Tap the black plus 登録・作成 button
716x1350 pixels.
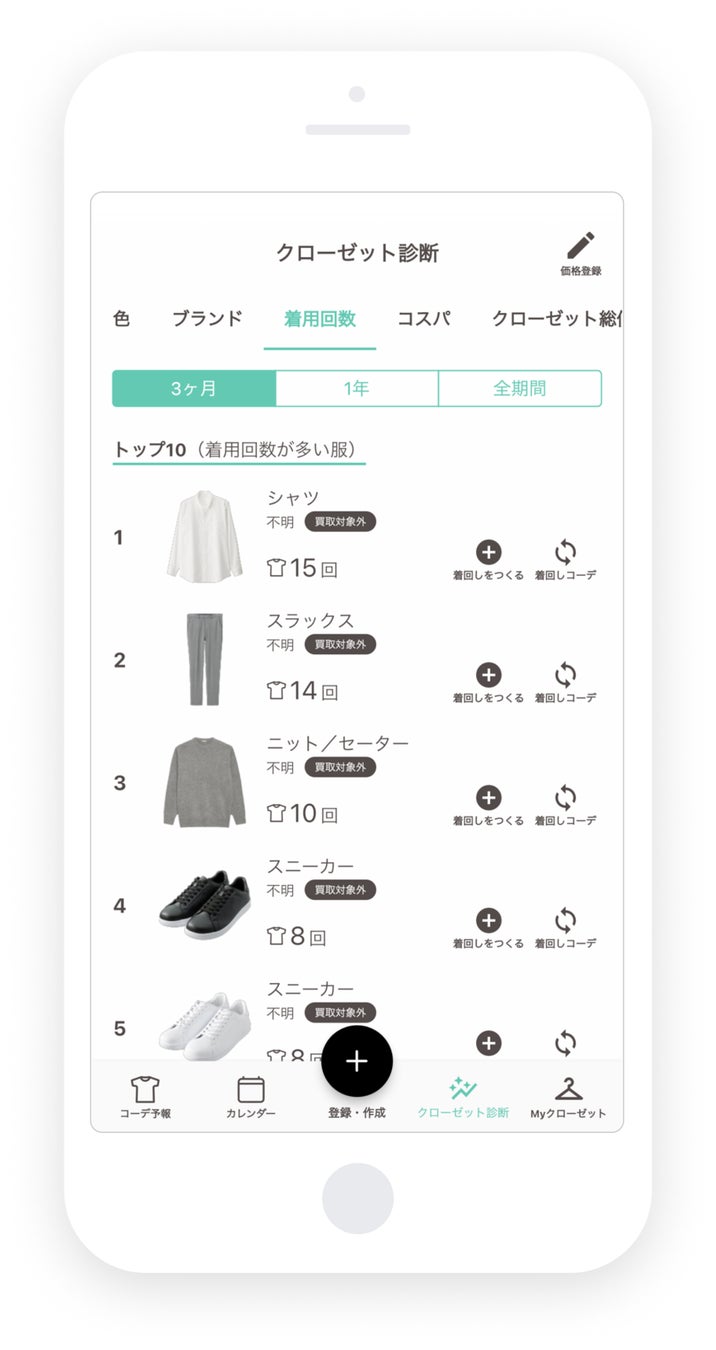click(x=357, y=1061)
